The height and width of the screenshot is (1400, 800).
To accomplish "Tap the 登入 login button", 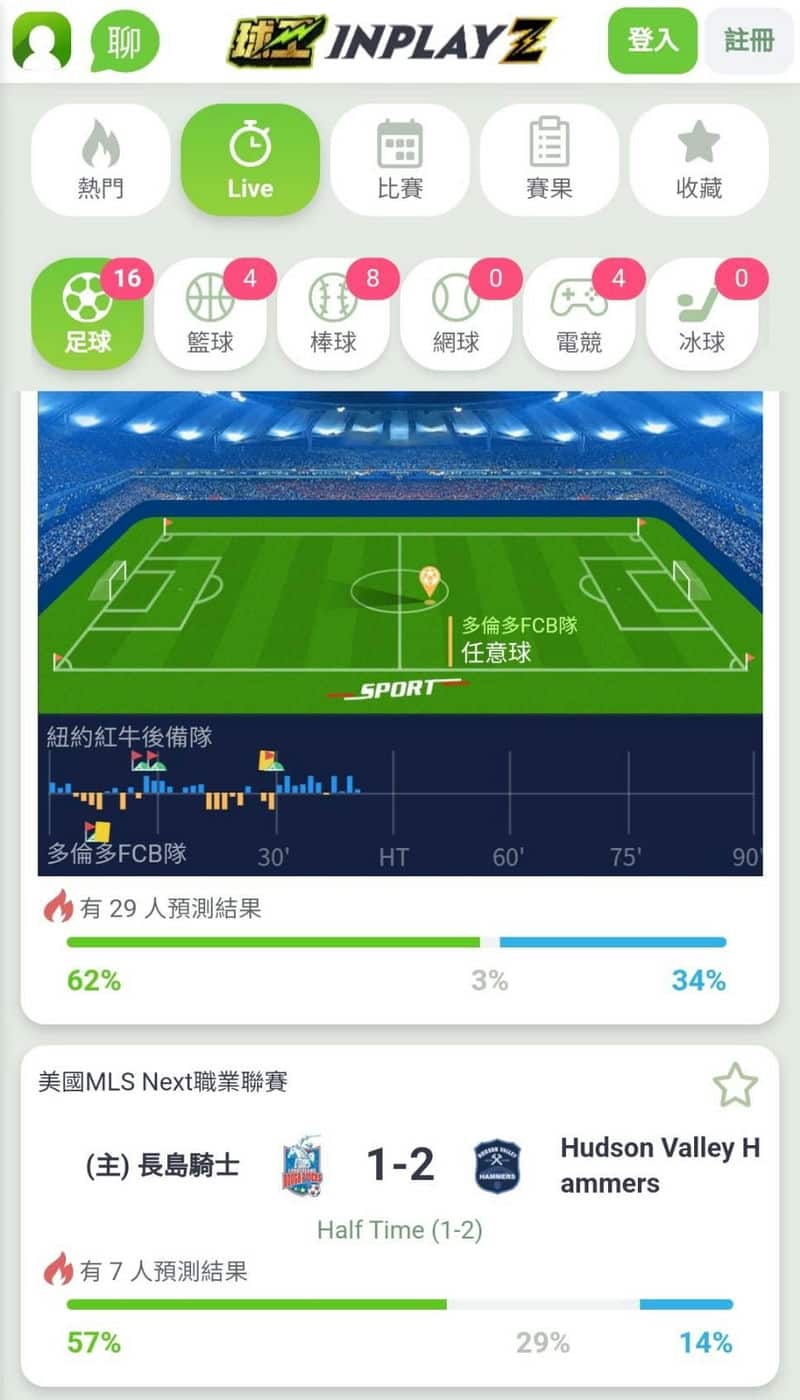I will click(x=652, y=41).
